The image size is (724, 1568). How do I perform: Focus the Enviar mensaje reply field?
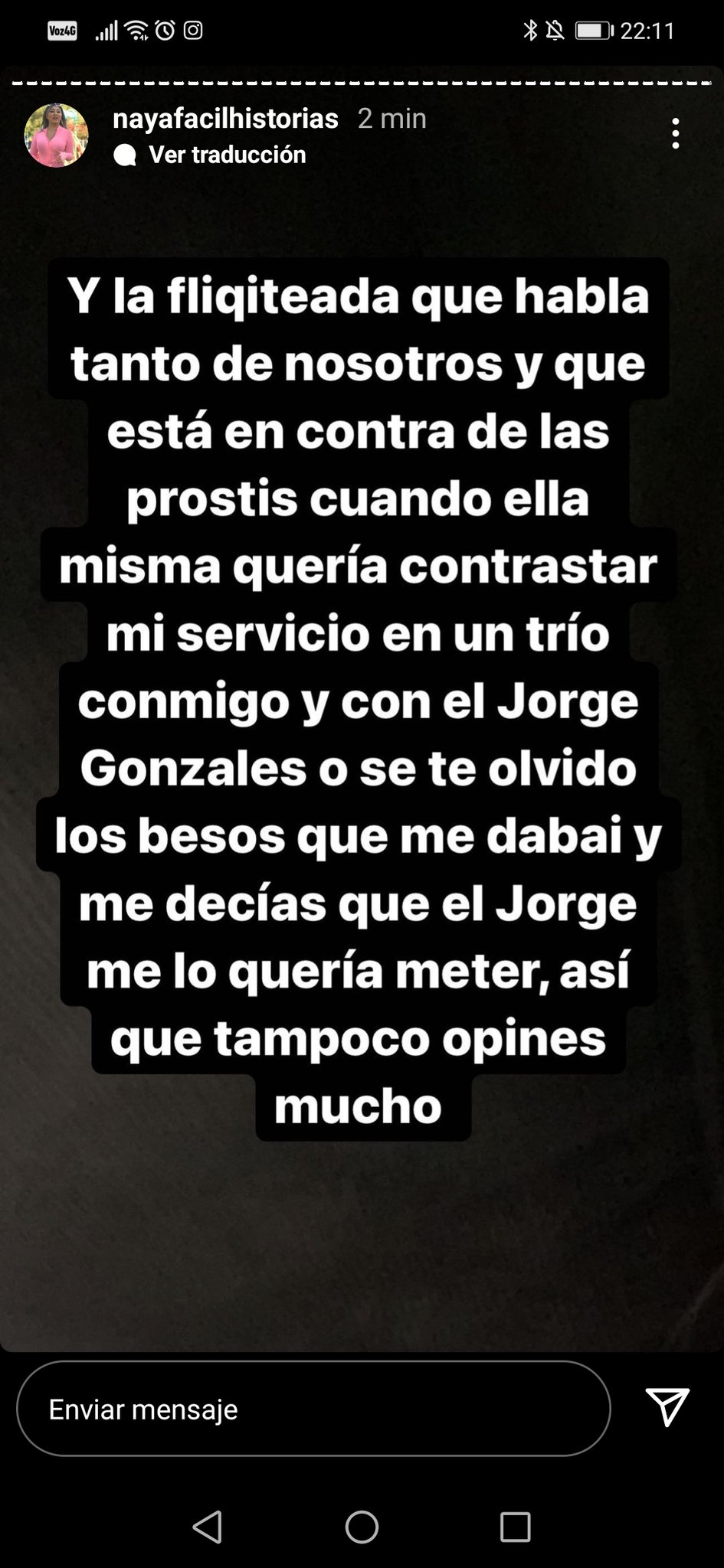click(x=313, y=1409)
